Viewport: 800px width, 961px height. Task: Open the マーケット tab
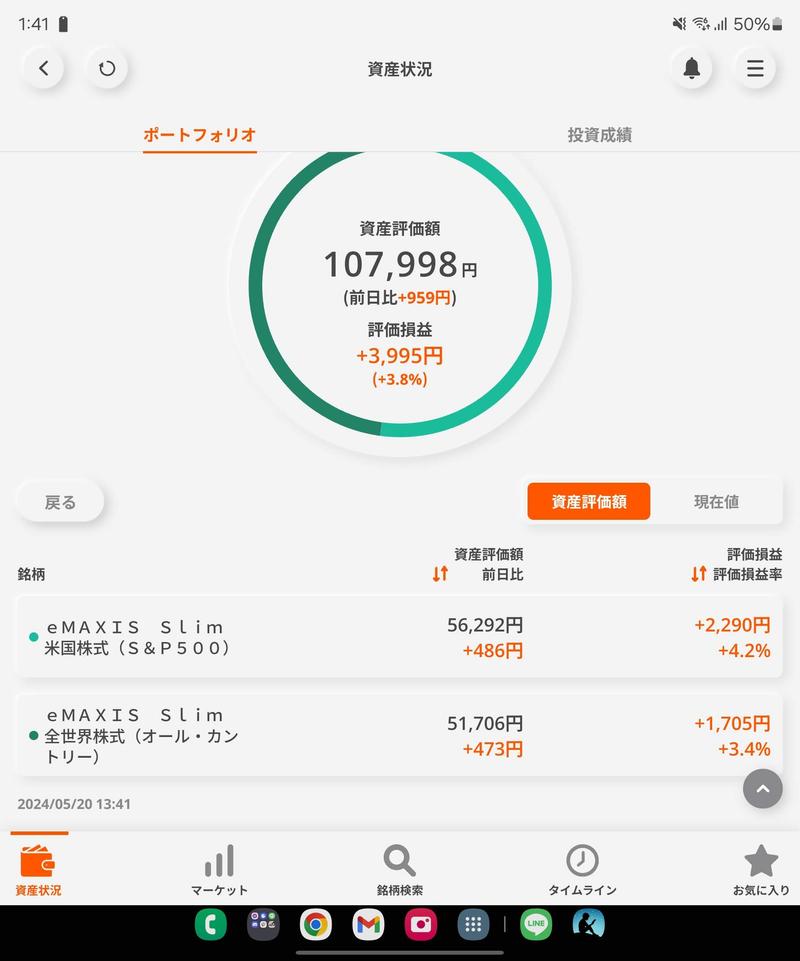point(219,869)
